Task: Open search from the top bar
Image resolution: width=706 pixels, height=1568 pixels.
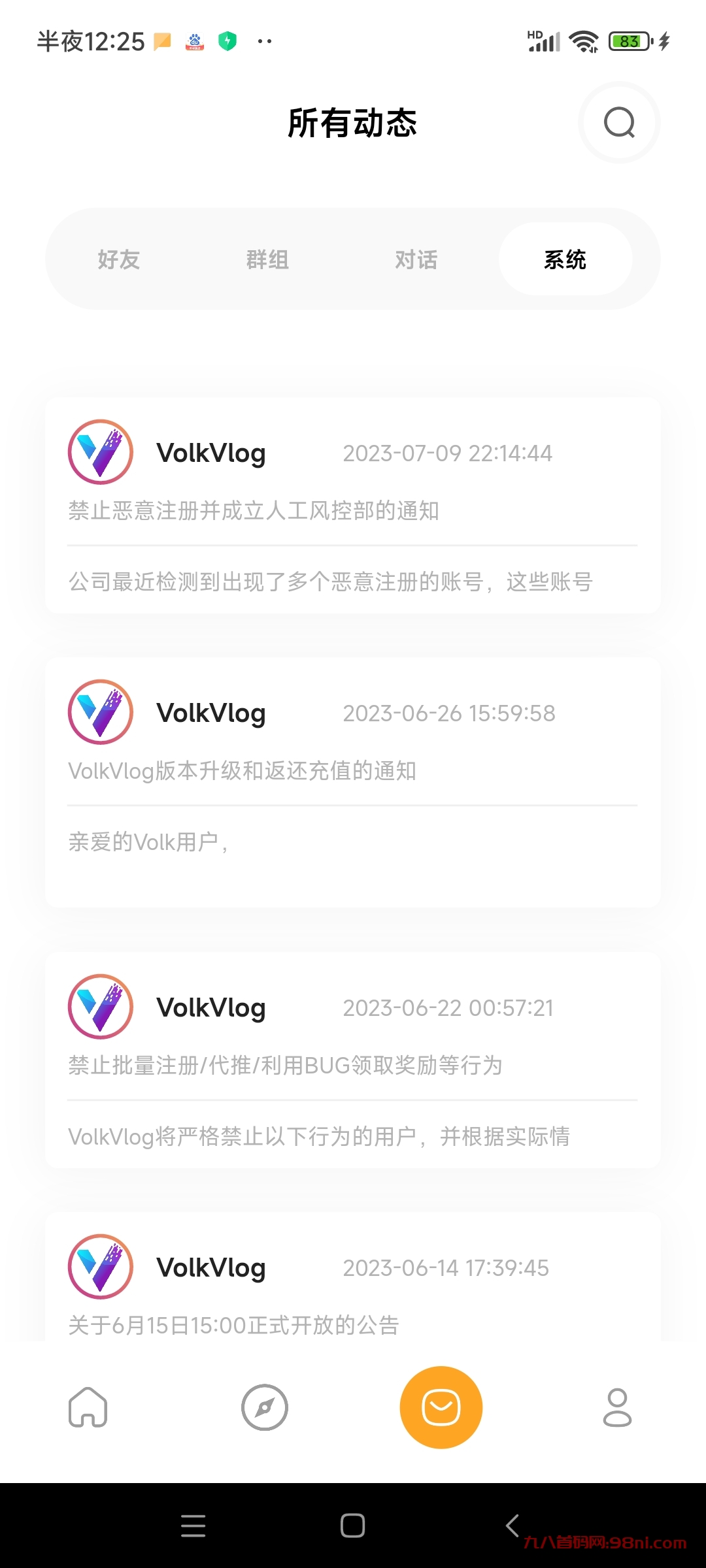Action: pyautogui.click(x=618, y=123)
